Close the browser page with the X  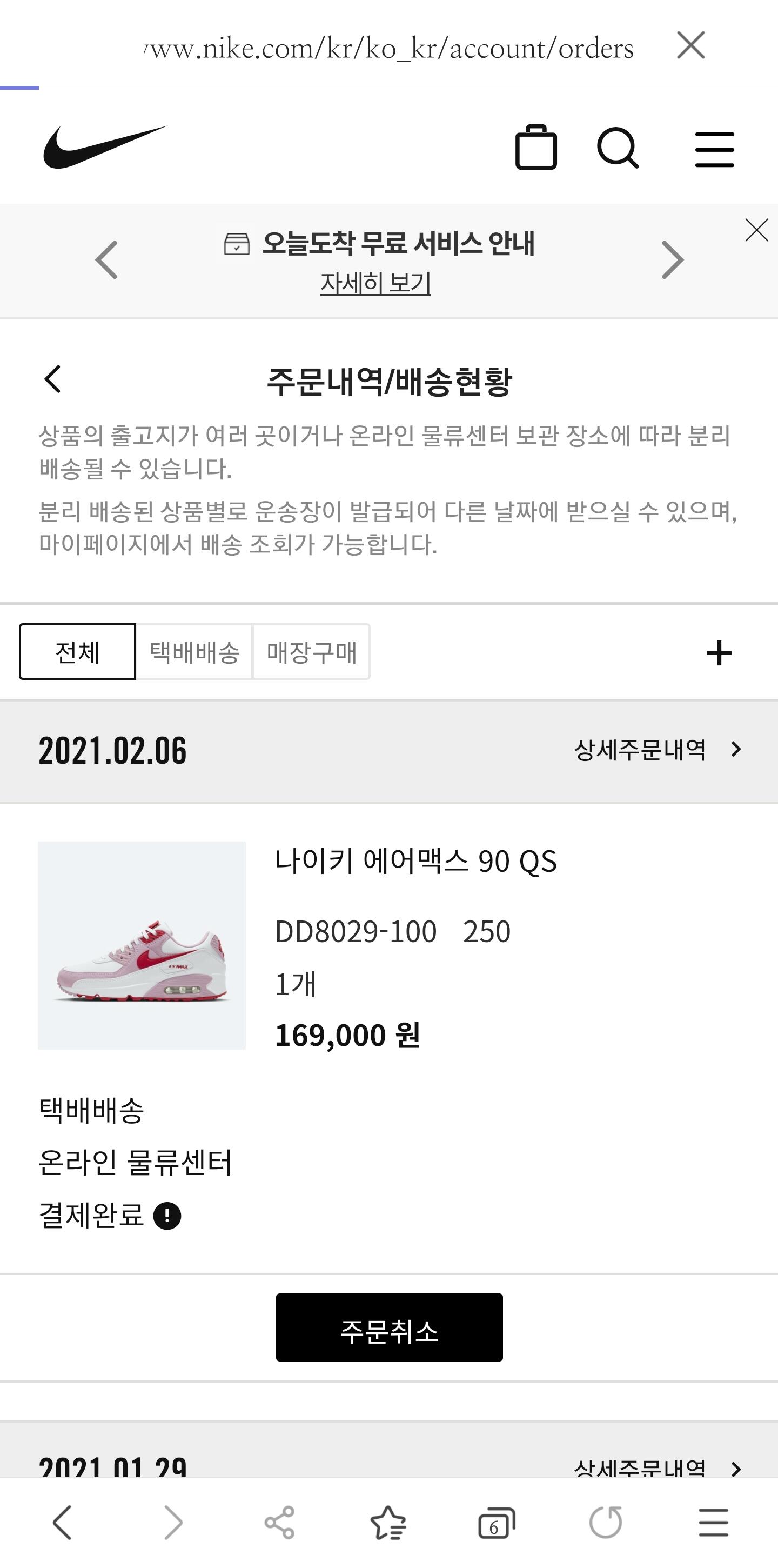click(690, 45)
